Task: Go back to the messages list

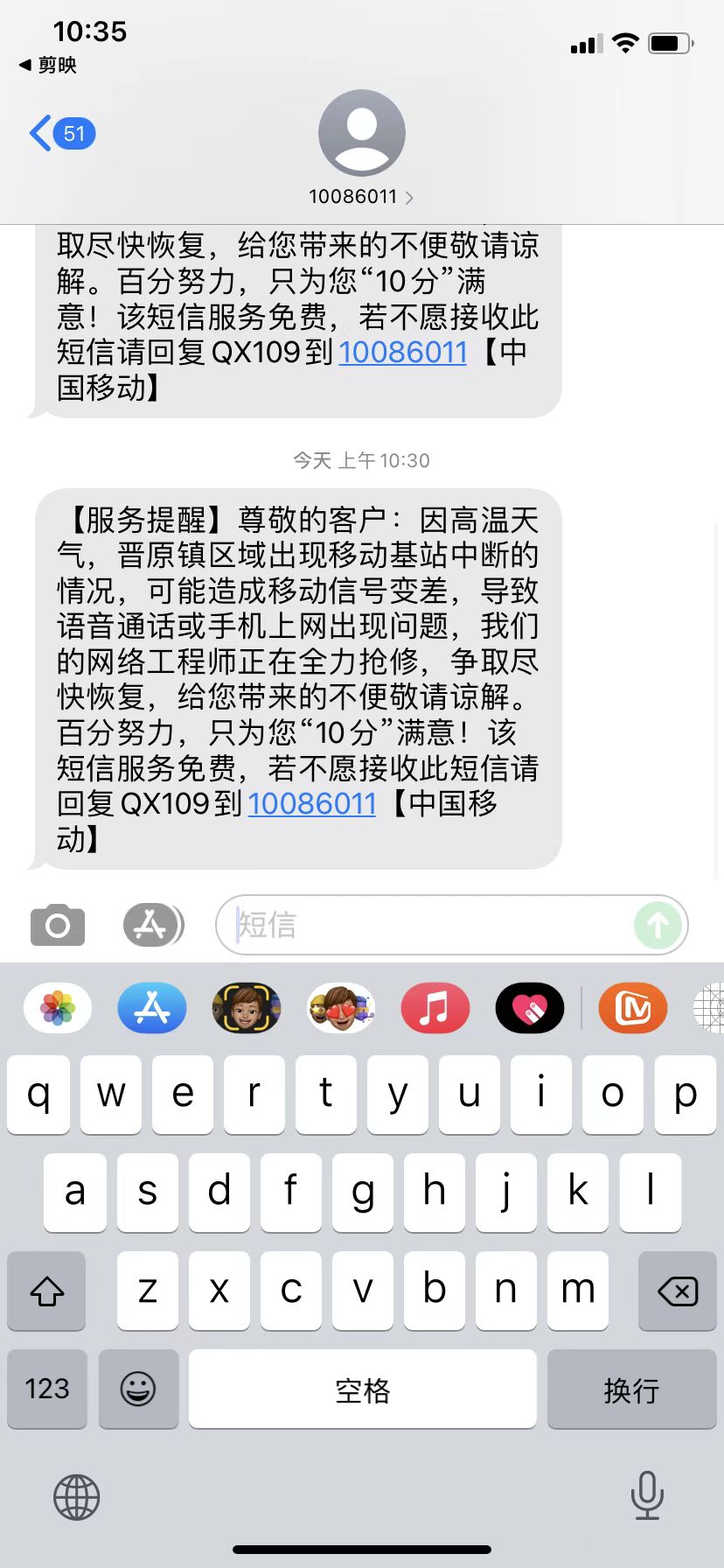Action: point(59,134)
